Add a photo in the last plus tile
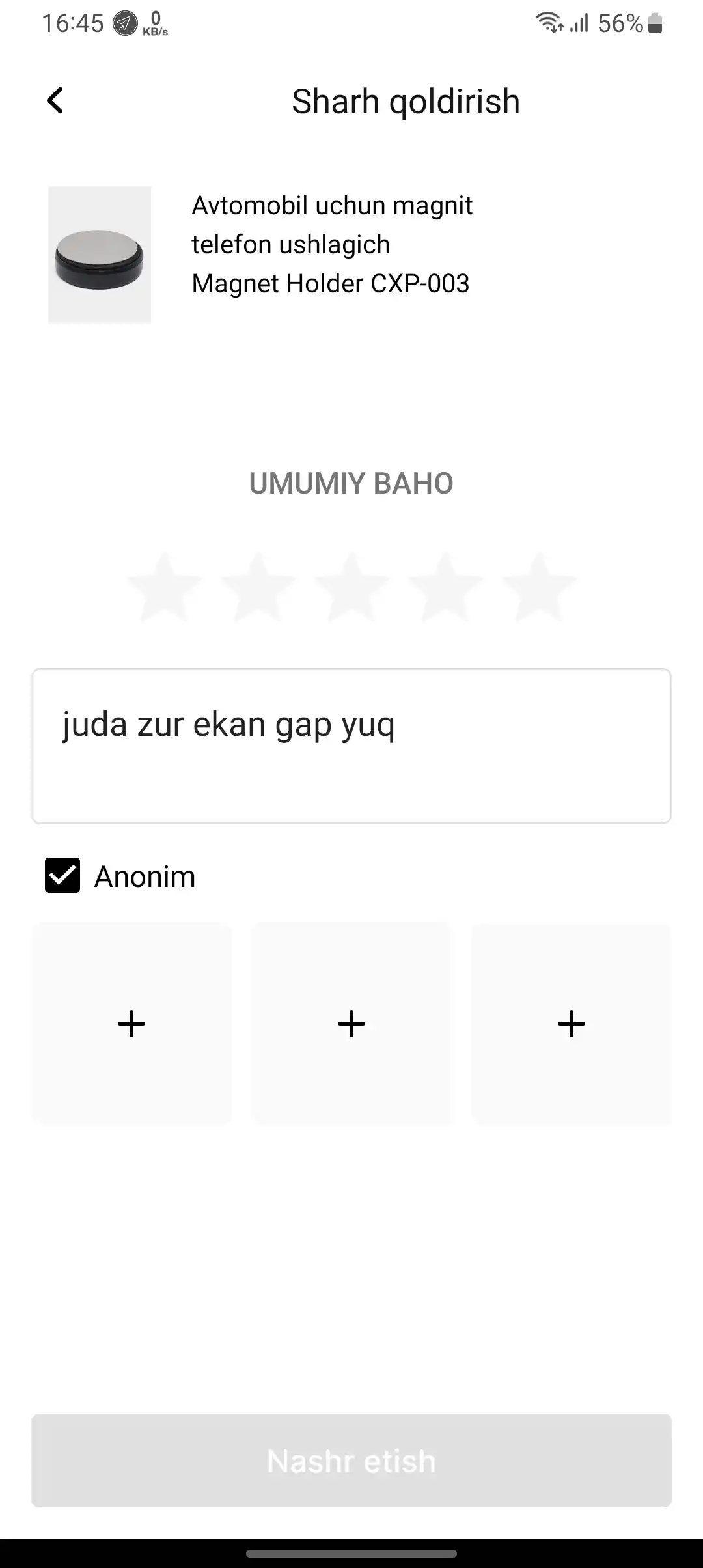Viewport: 703px width, 1568px height. tap(572, 1023)
